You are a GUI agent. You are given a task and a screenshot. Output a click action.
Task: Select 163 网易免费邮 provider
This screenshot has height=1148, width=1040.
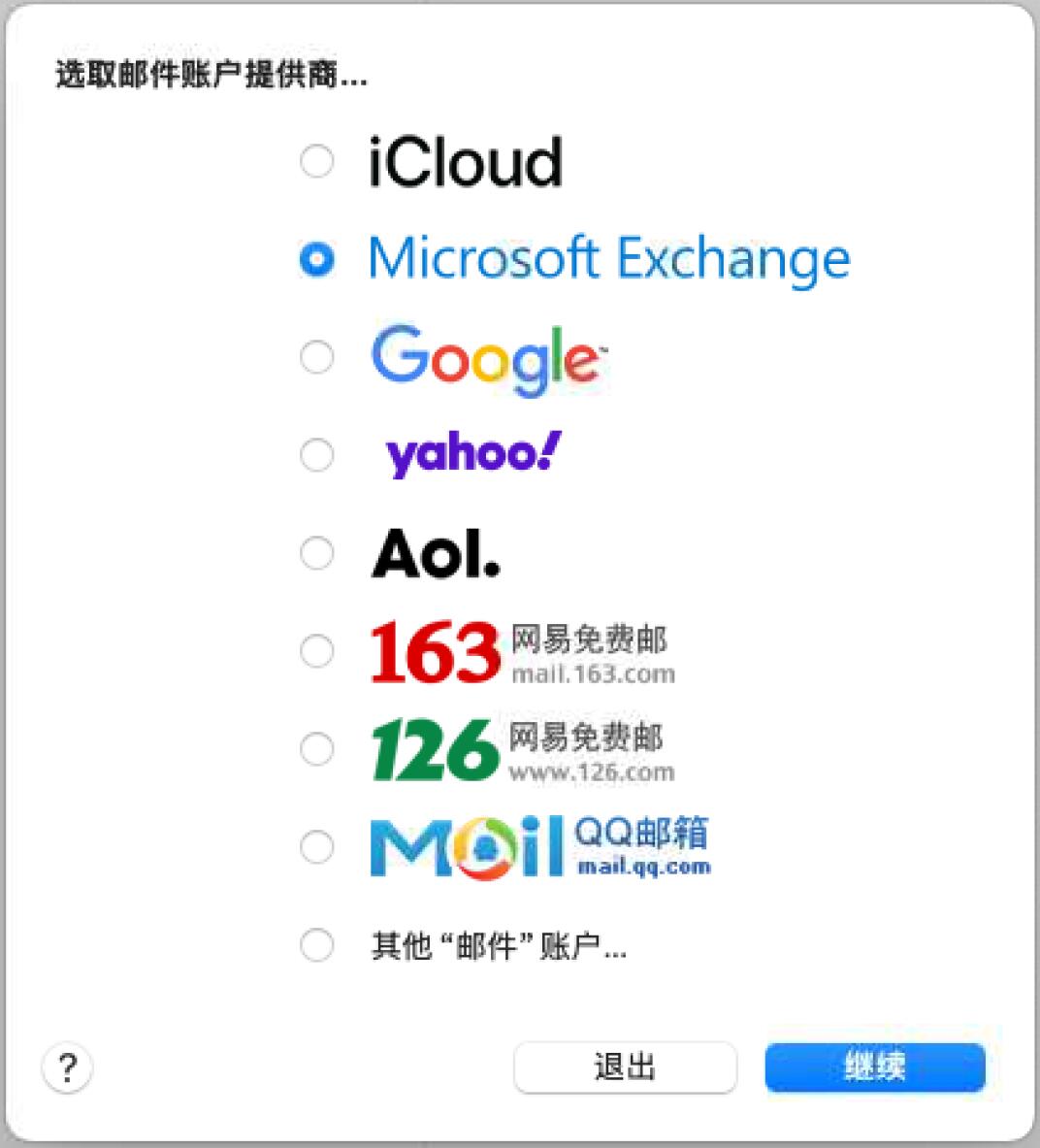click(316, 651)
